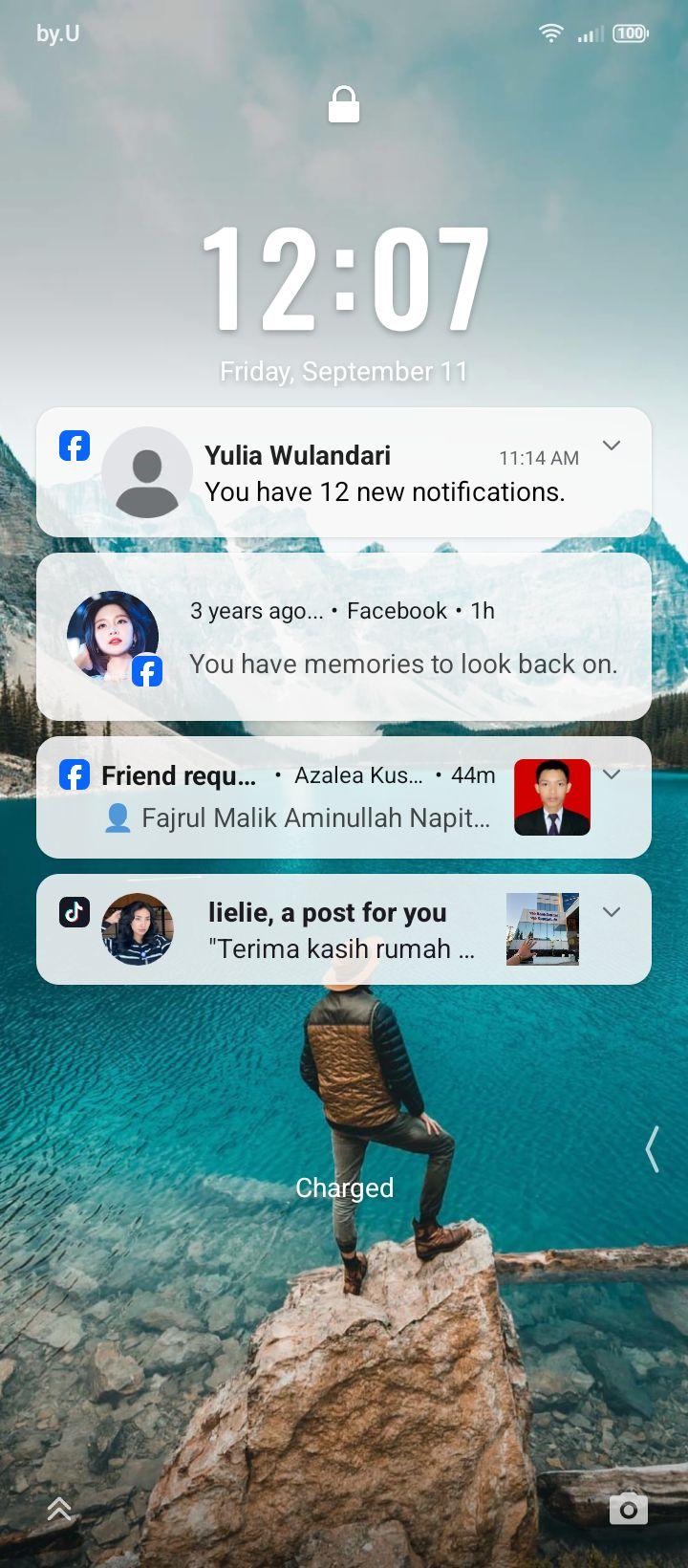Screen dimensions: 688x1568
Task: Expand the Yulia Wulandari Facebook notification
Action: tap(612, 446)
